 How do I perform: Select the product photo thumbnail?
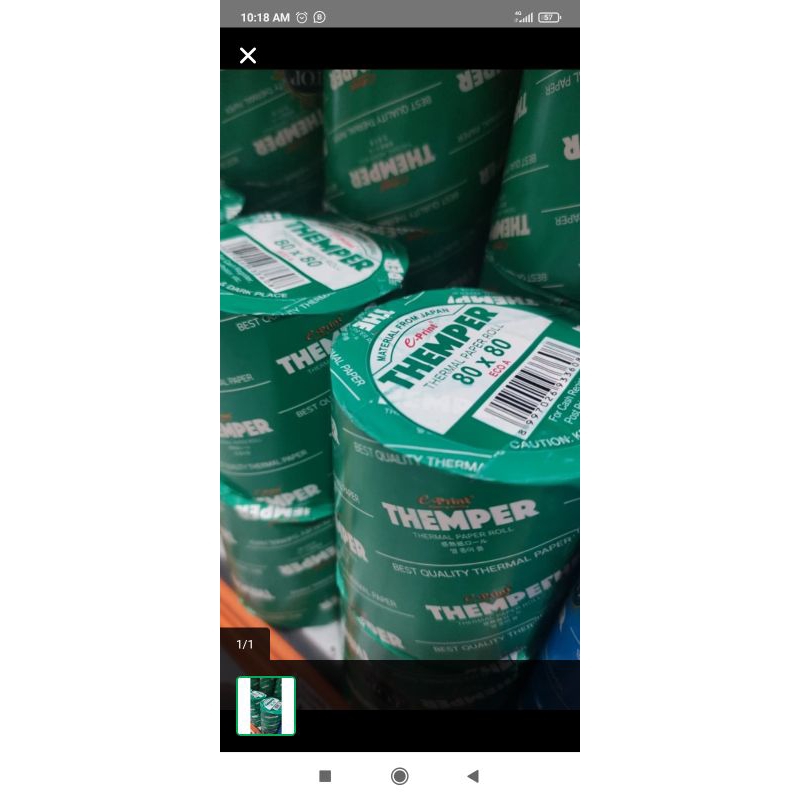click(x=266, y=706)
